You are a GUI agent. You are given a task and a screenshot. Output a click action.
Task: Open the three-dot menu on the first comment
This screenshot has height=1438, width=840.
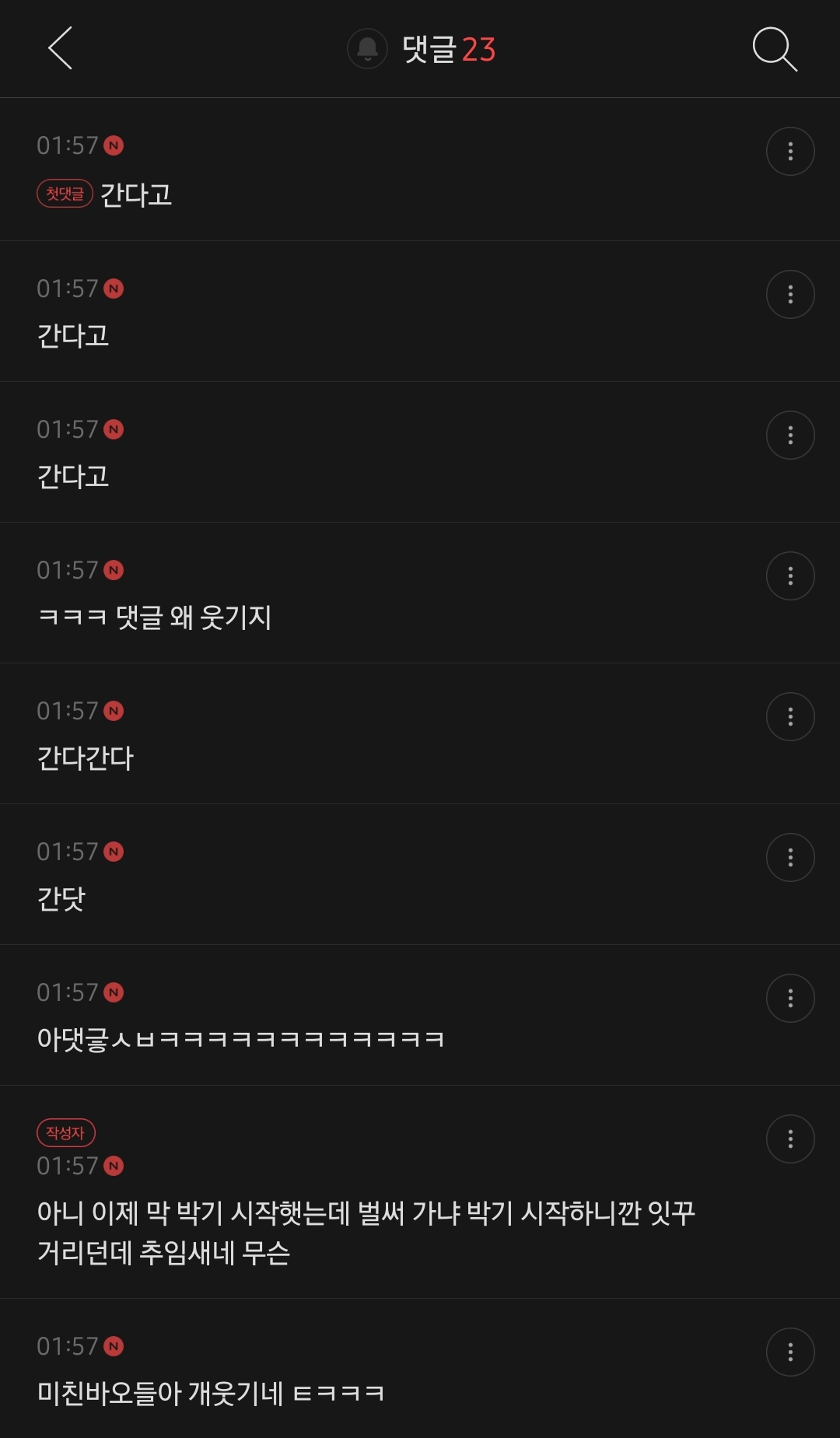point(790,151)
